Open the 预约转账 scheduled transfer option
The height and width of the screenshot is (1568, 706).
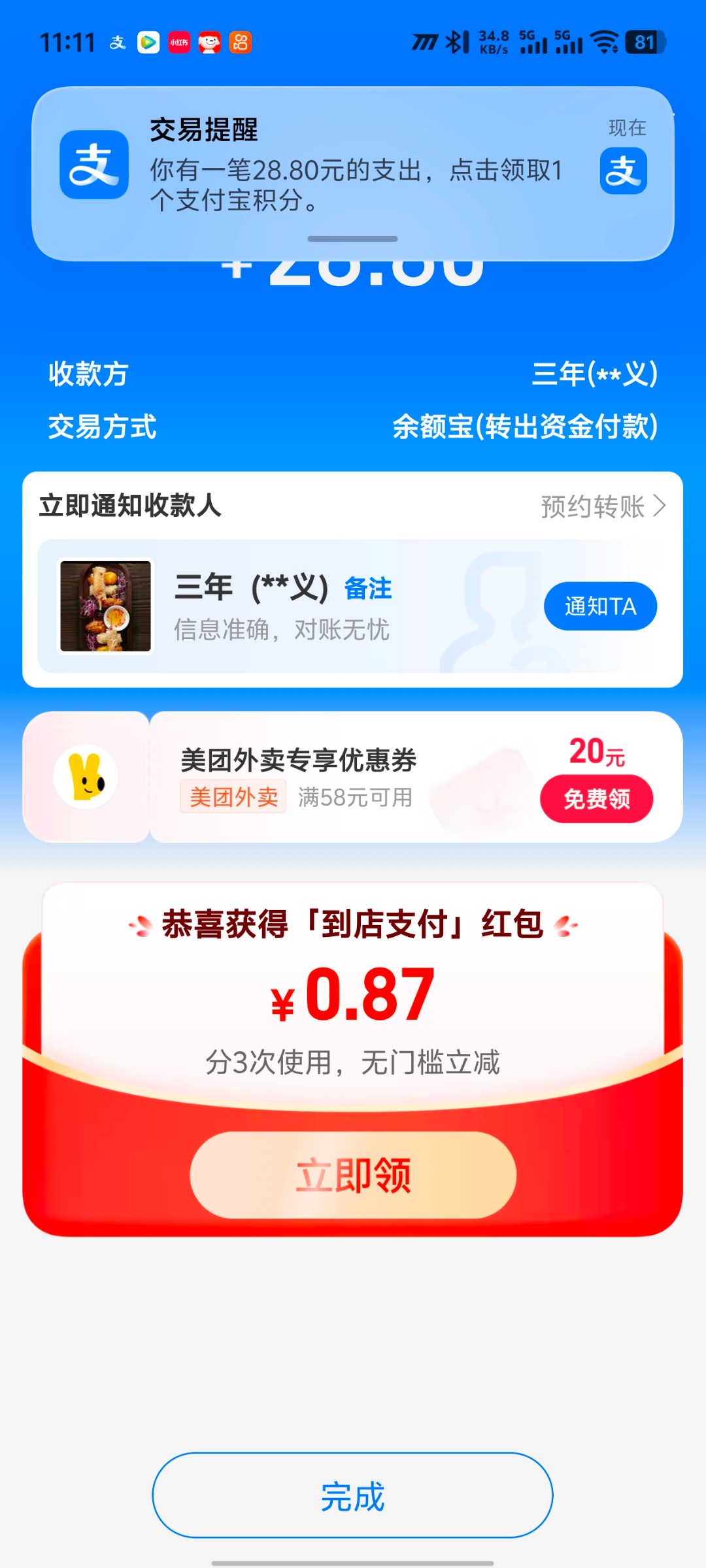point(592,504)
